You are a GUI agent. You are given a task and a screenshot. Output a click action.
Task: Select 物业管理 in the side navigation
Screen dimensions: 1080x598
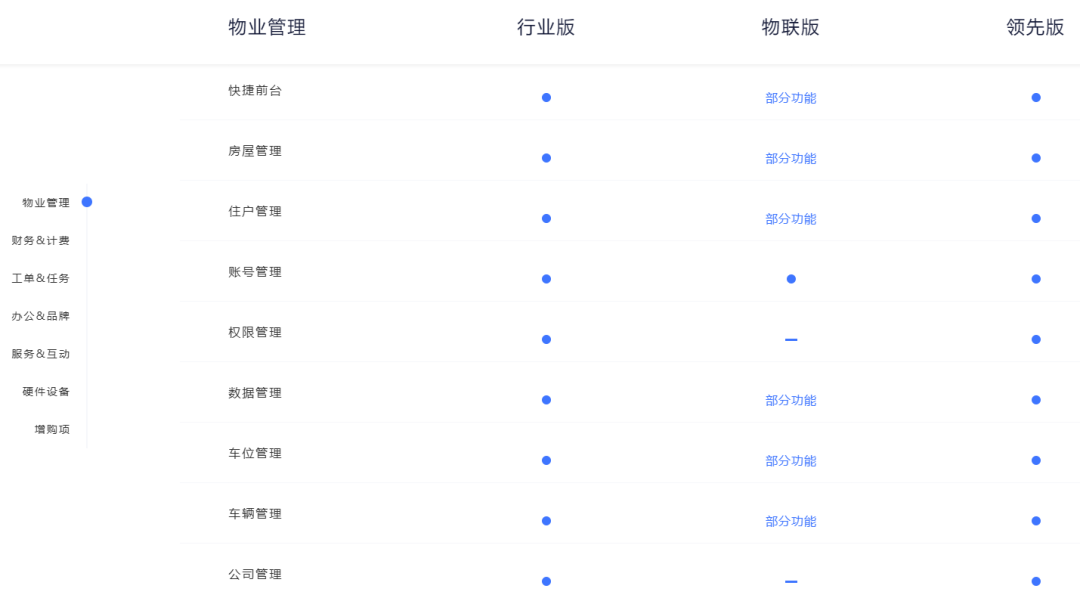tap(46, 203)
